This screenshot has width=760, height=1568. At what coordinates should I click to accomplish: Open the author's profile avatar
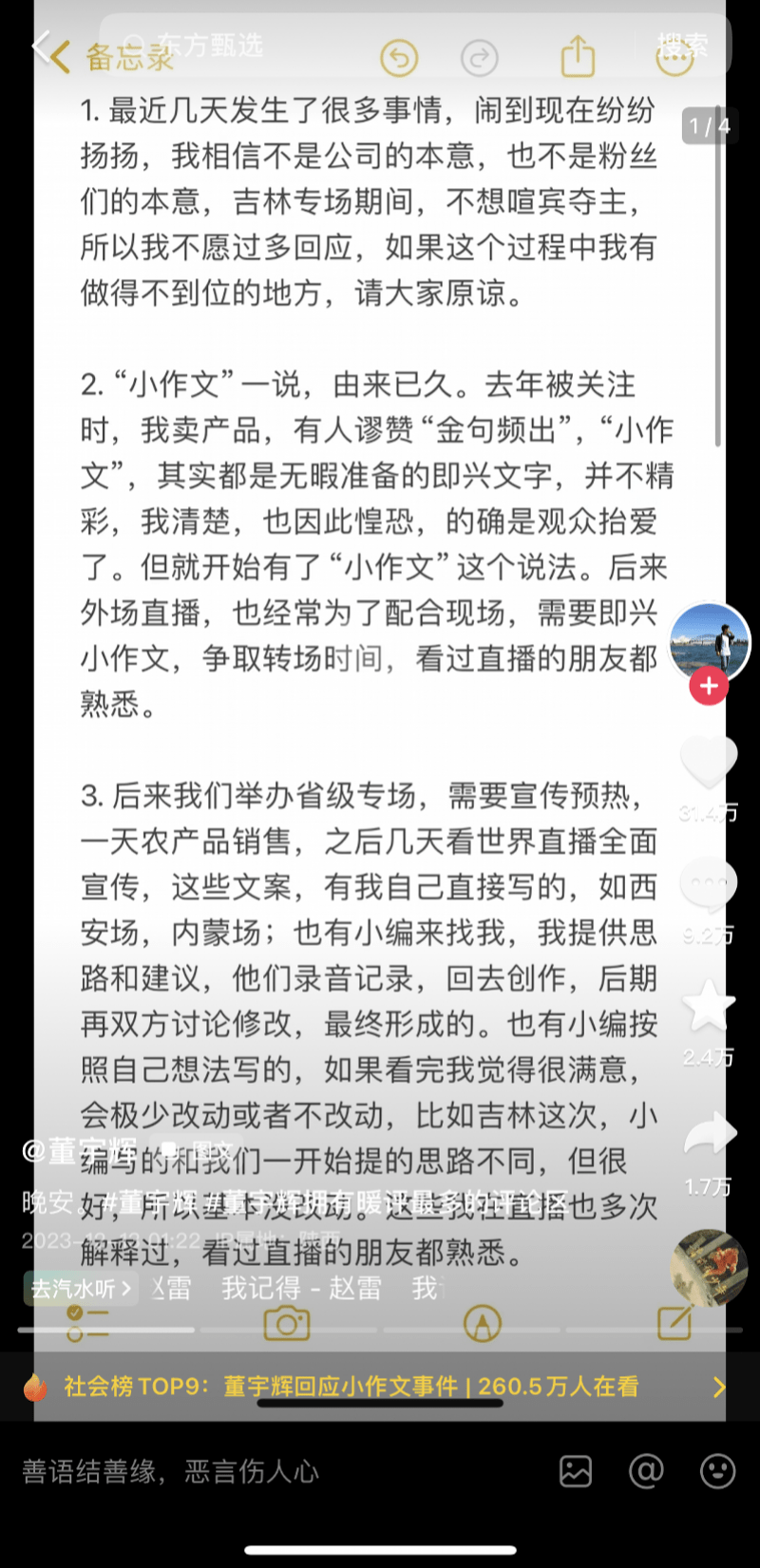[709, 640]
